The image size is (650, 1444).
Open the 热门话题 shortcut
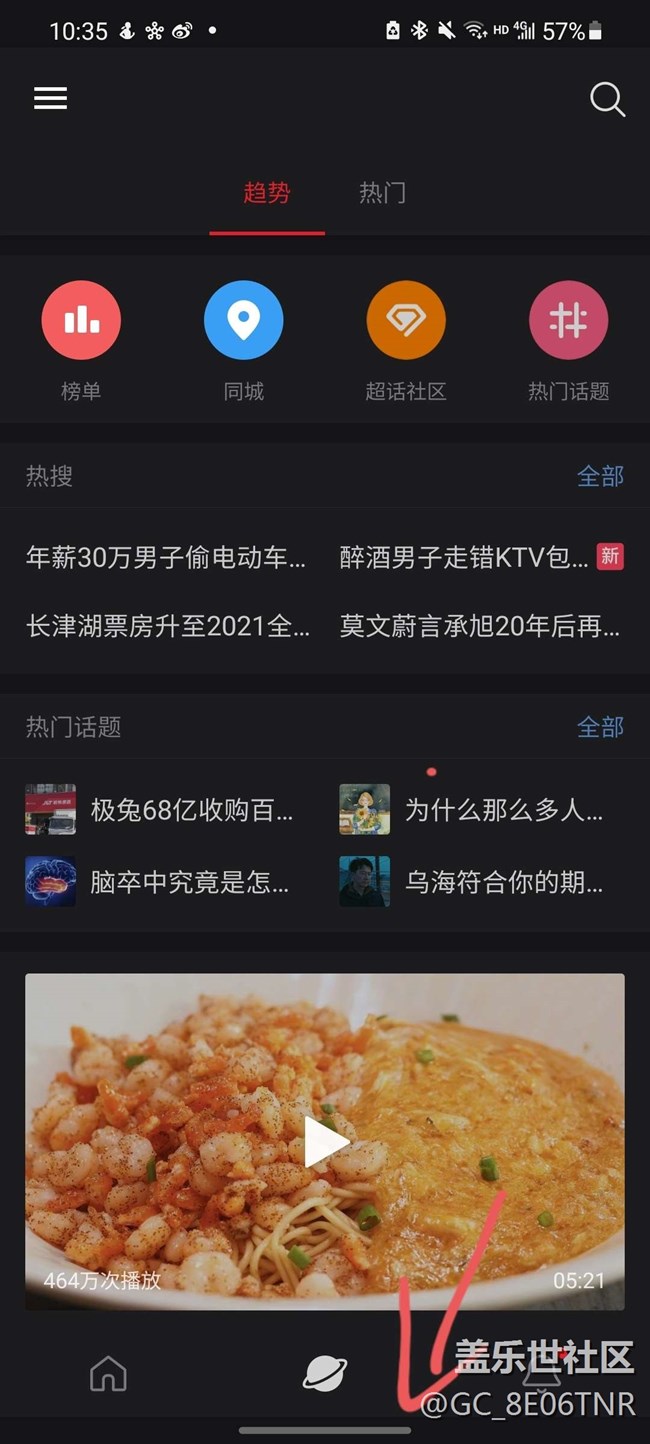click(568, 320)
